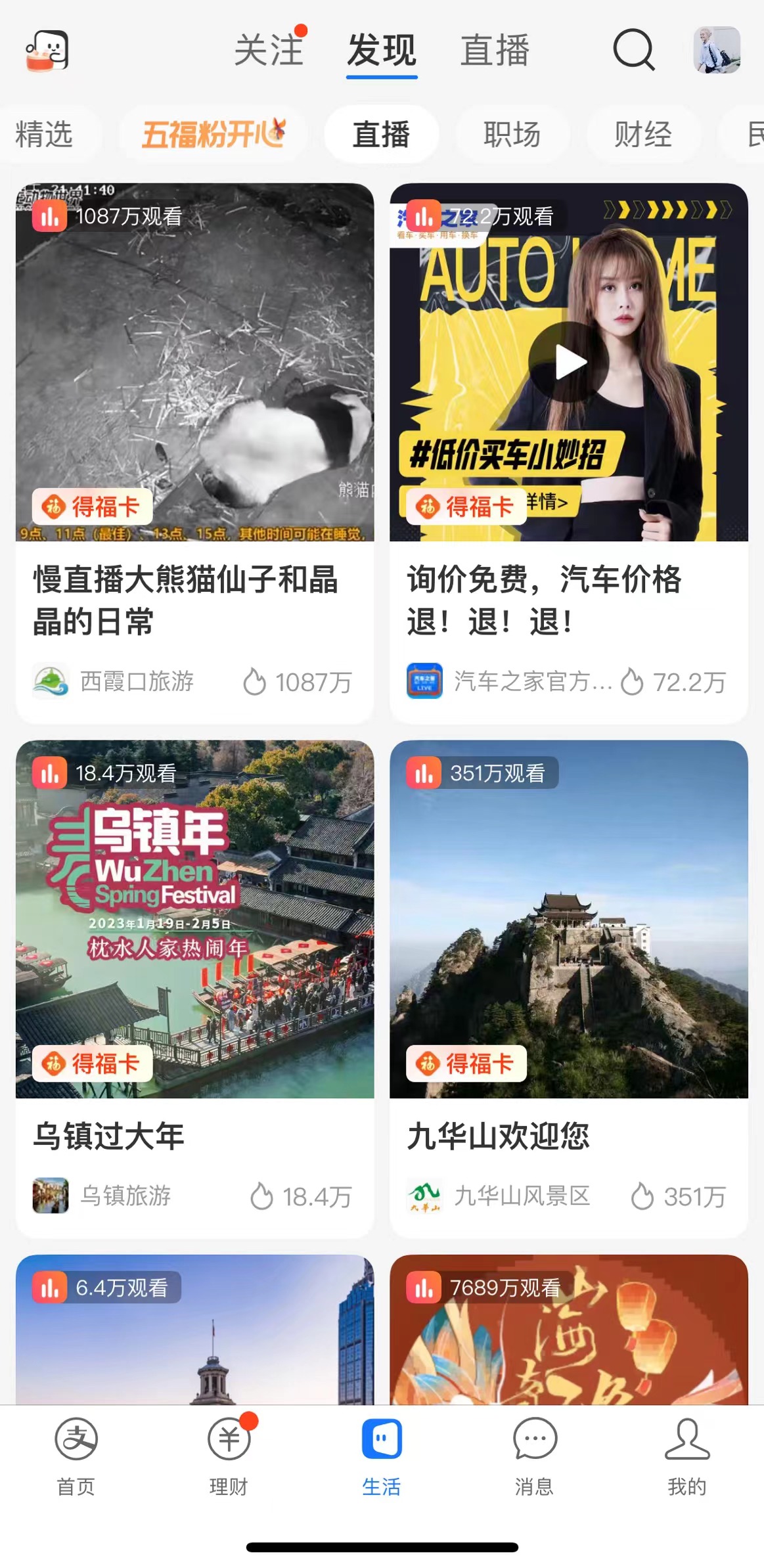Switch to the top 直播 tab beside 发现
This screenshot has height=1568, width=764.
pos(495,51)
